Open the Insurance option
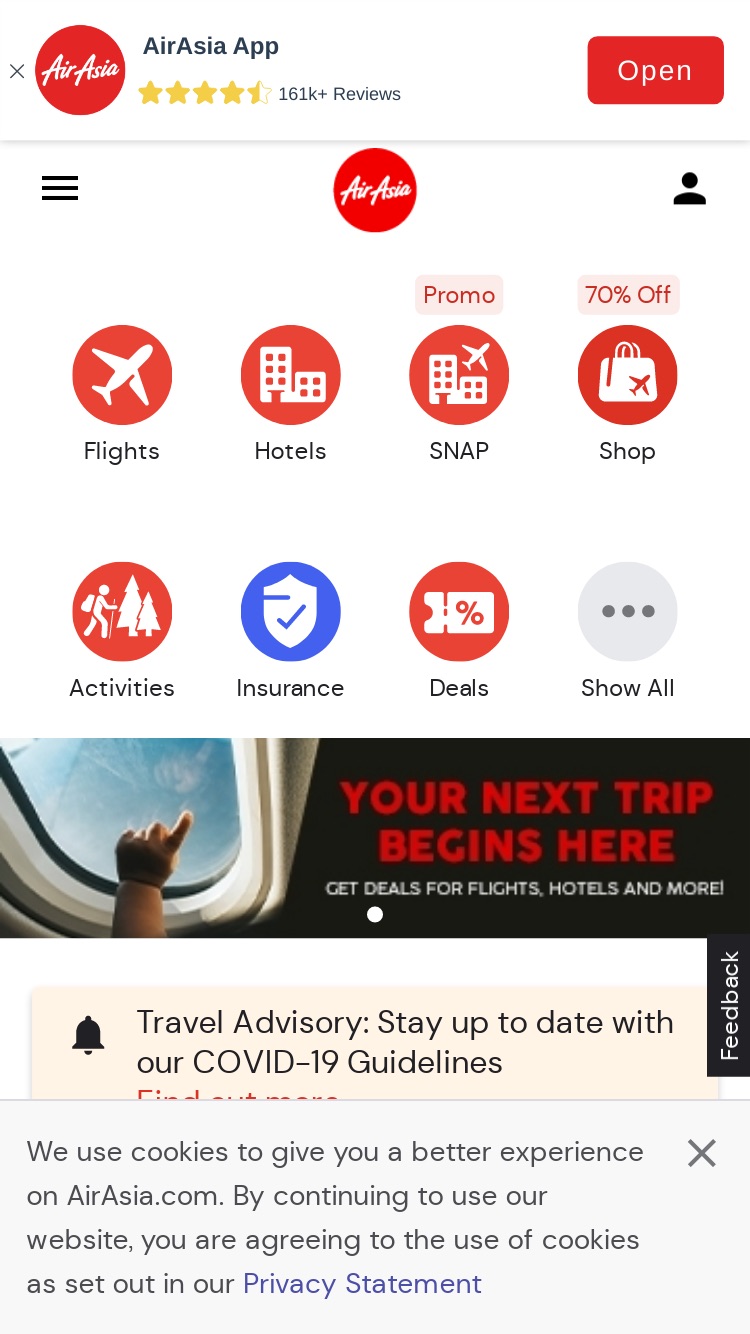Viewport: 750px width, 1334px height. pyautogui.click(x=291, y=632)
